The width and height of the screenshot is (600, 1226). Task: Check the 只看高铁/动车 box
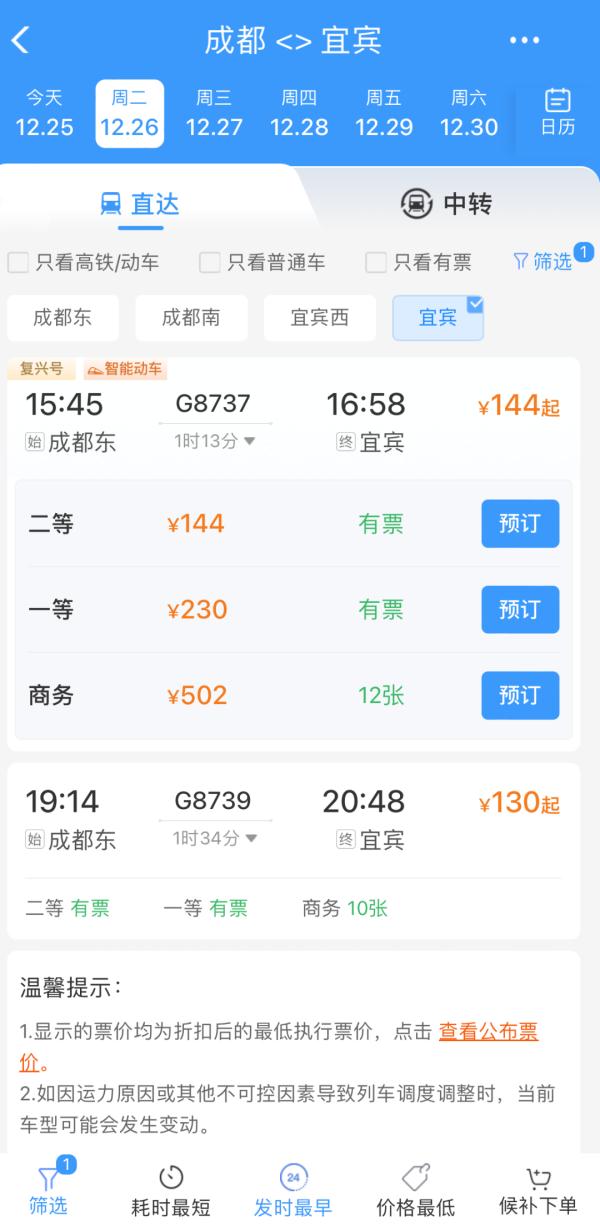19,262
